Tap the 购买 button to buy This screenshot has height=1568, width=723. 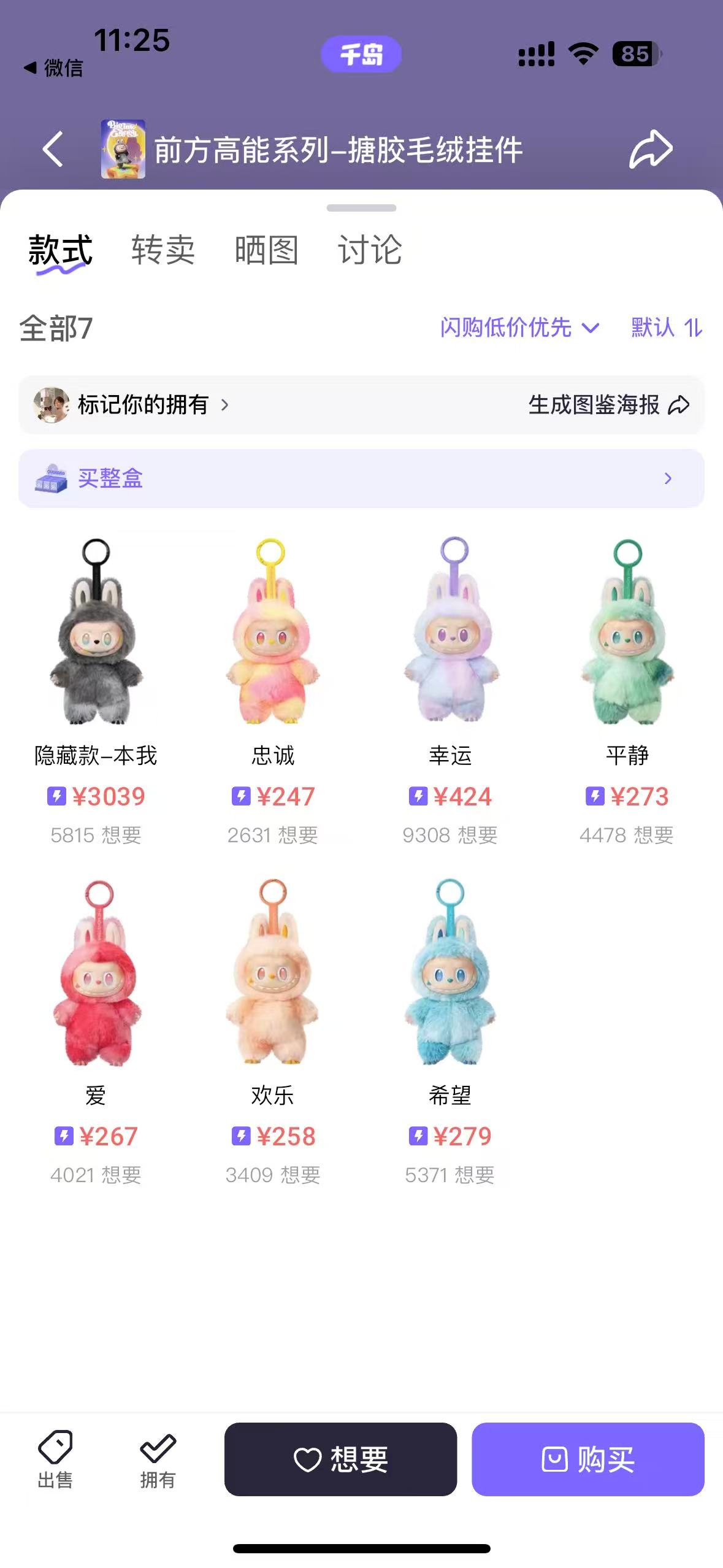[587, 1459]
